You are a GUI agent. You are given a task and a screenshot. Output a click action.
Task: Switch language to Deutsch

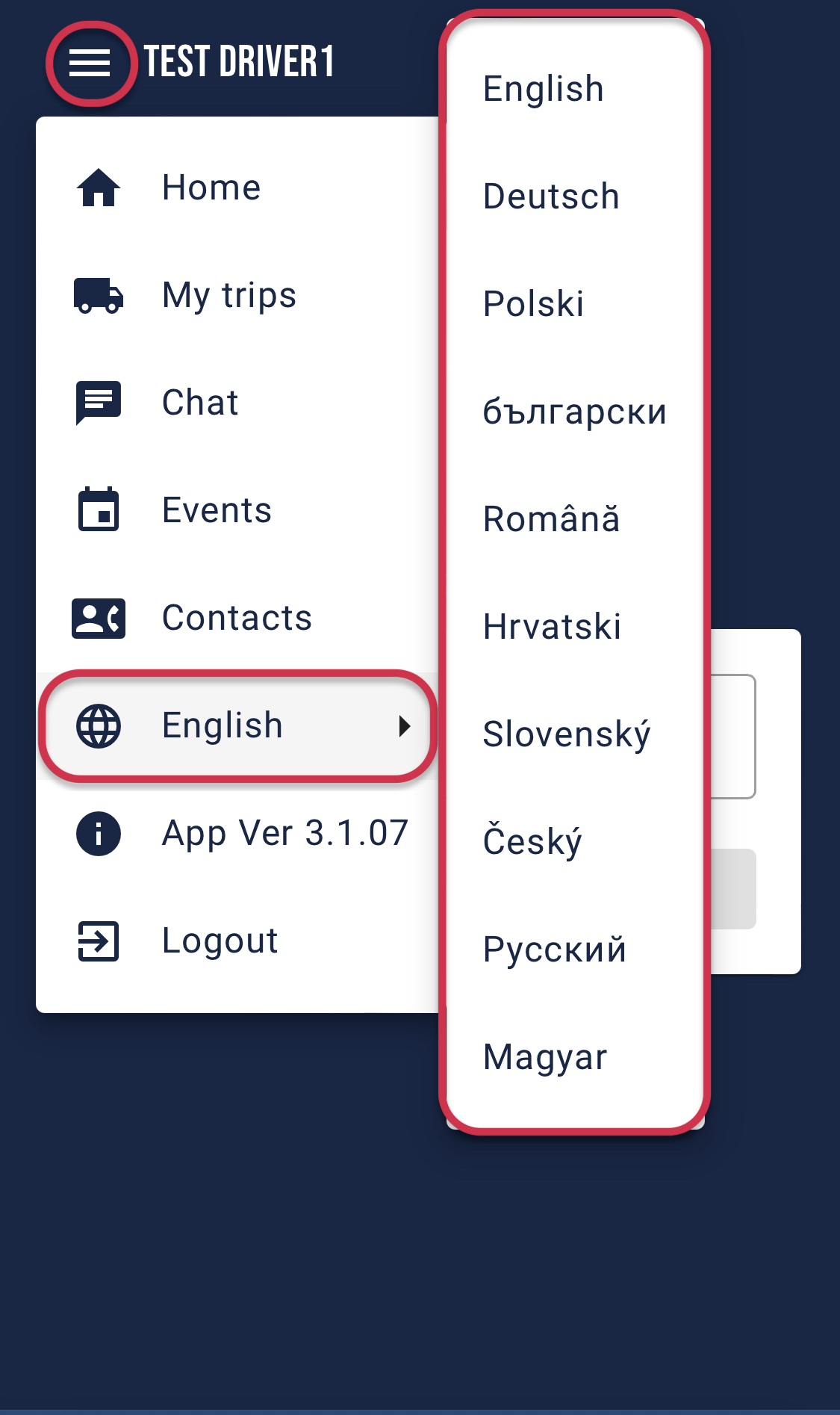[551, 196]
